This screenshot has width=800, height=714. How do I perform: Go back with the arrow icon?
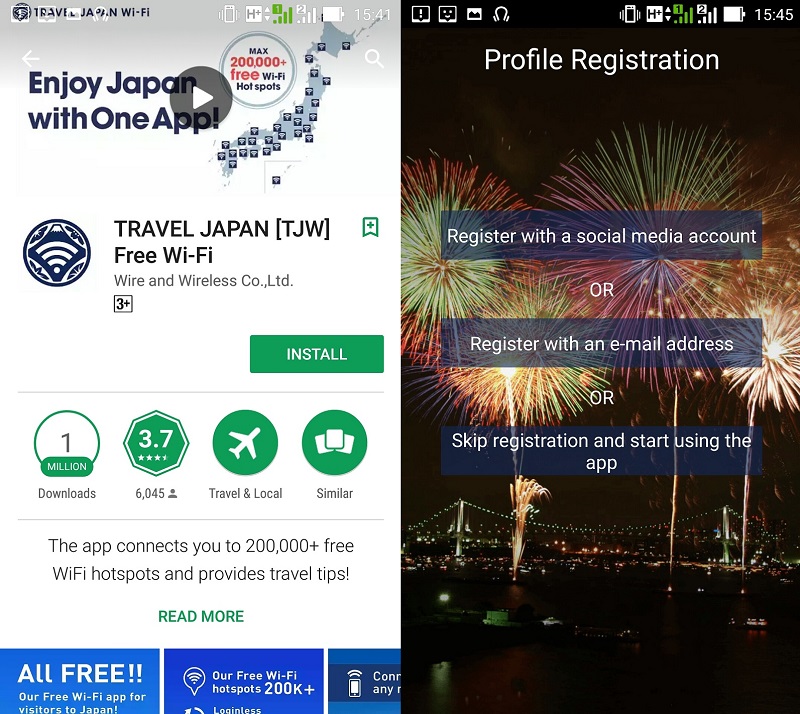click(x=30, y=59)
